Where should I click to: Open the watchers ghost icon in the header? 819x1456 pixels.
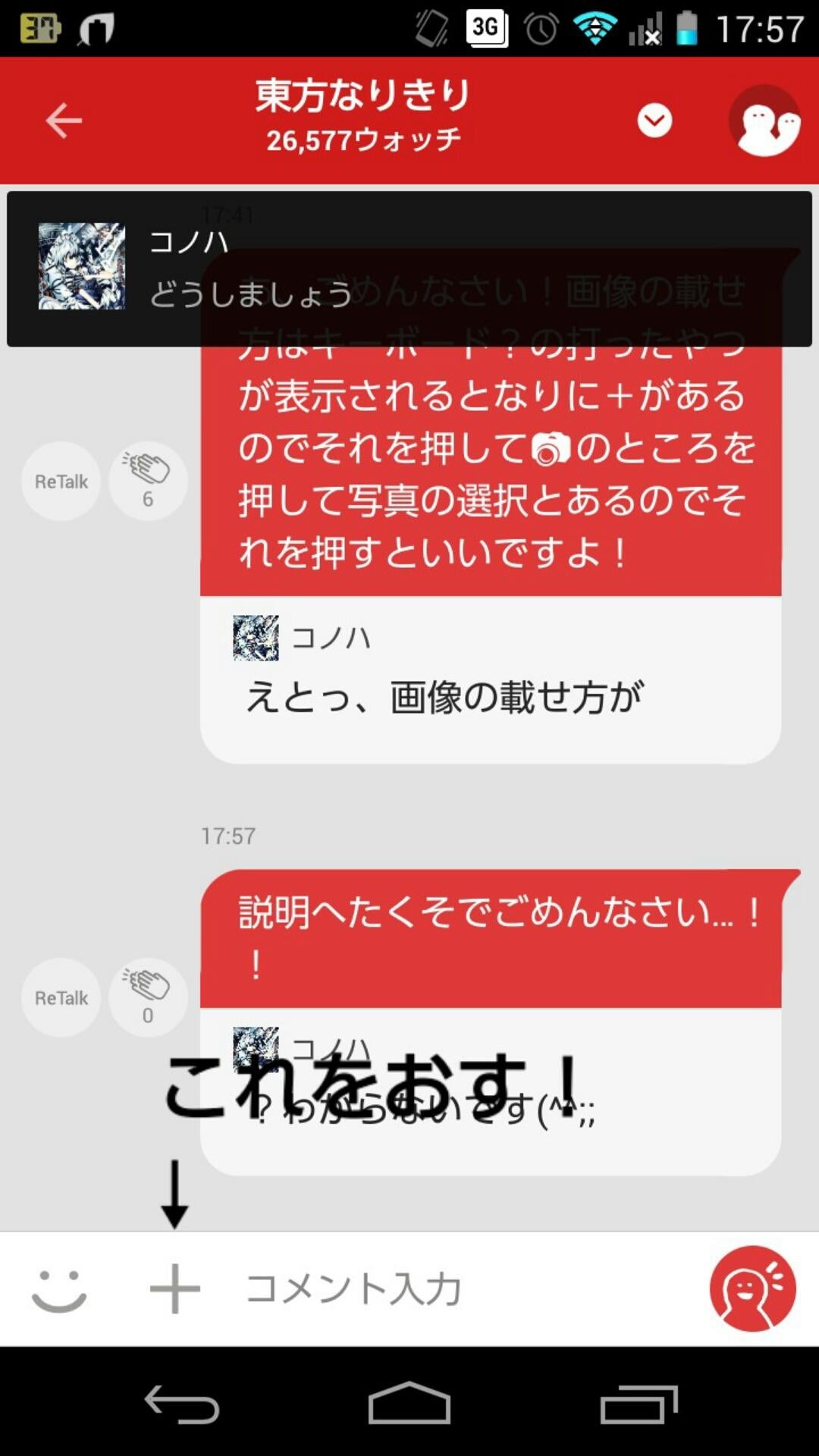click(x=764, y=120)
